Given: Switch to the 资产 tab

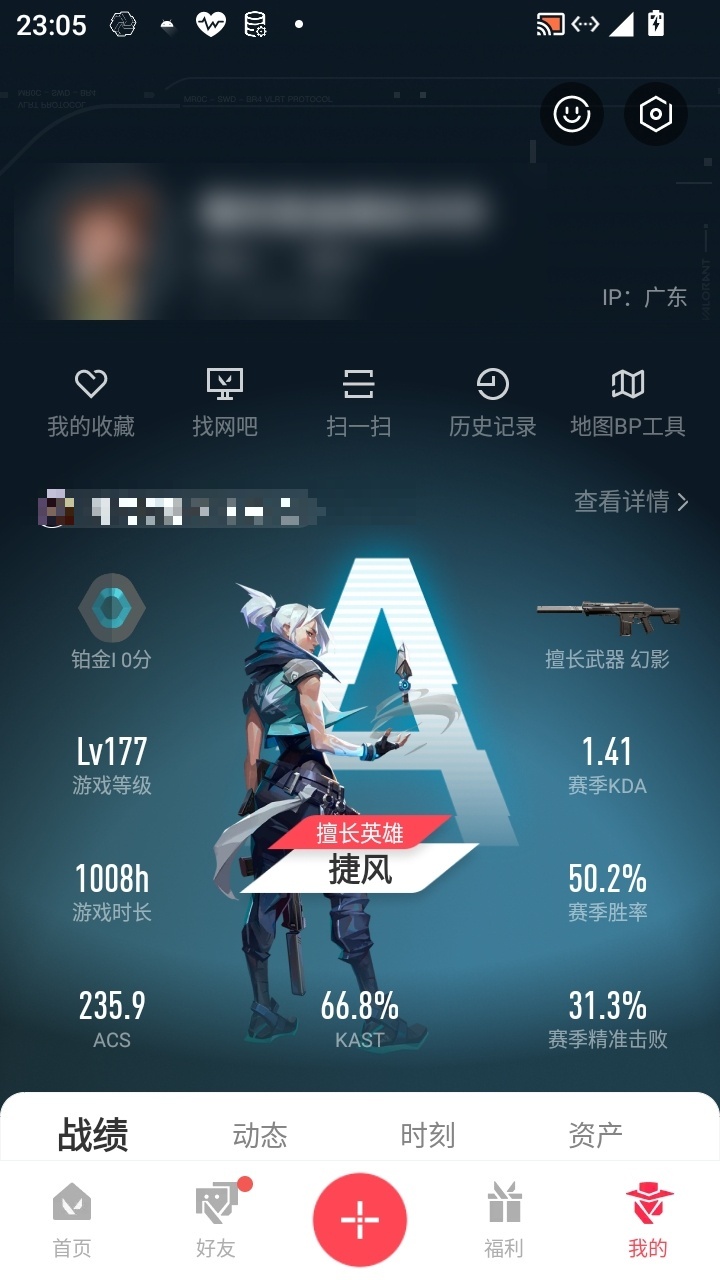Looking at the screenshot, I should coord(596,1135).
